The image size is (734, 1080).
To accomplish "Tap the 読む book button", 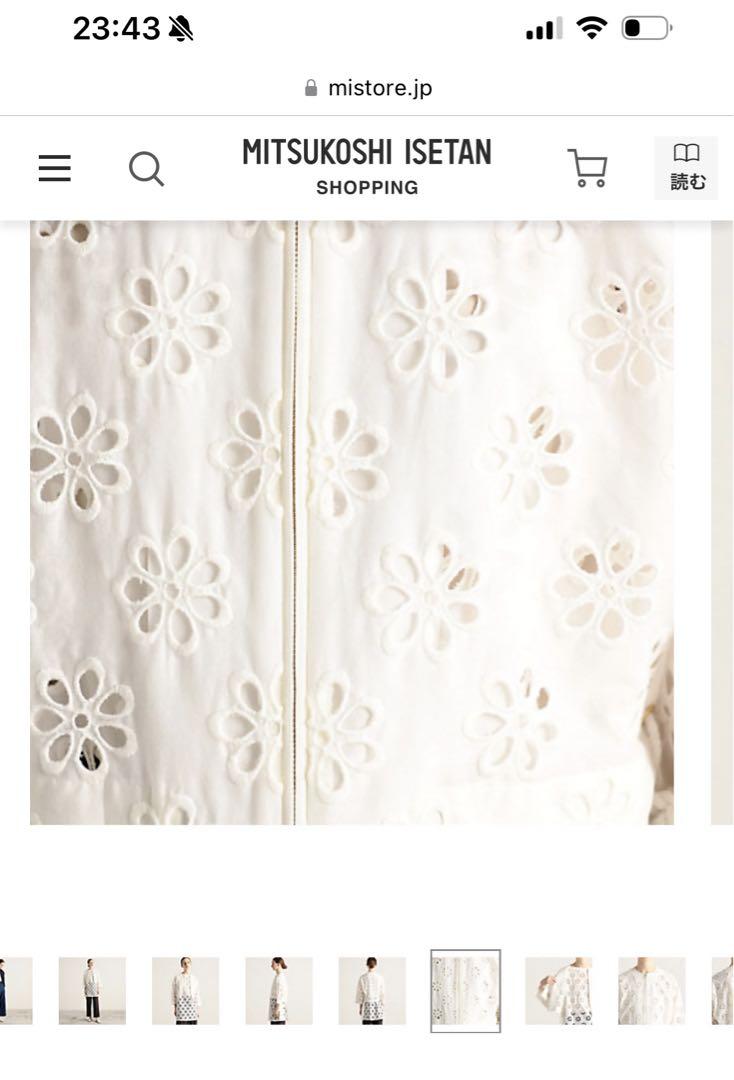I will pyautogui.click(x=686, y=167).
